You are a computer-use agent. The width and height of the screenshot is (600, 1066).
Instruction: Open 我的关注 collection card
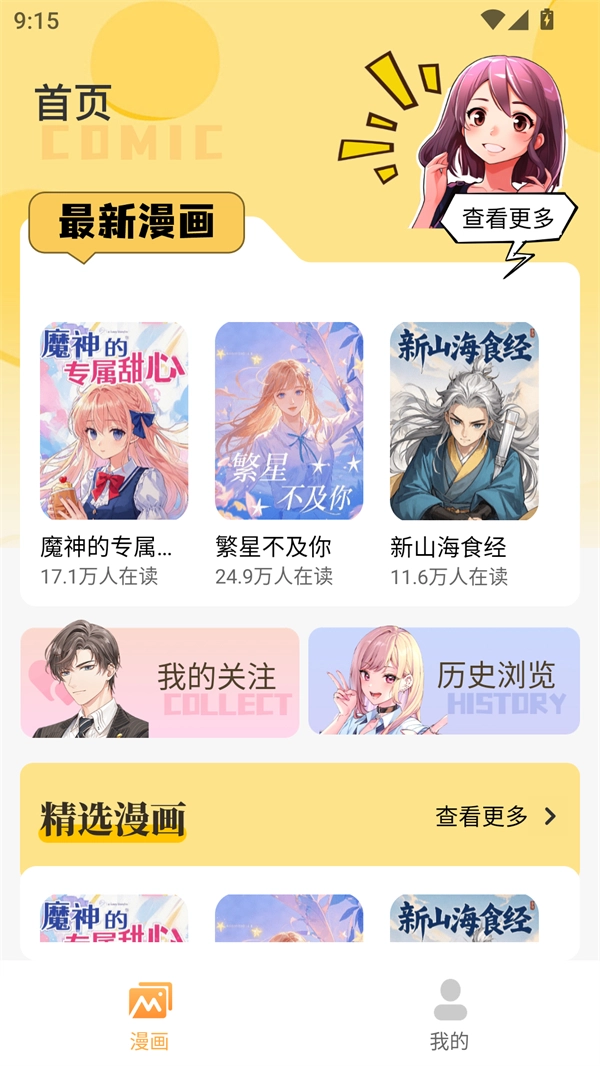click(160, 682)
